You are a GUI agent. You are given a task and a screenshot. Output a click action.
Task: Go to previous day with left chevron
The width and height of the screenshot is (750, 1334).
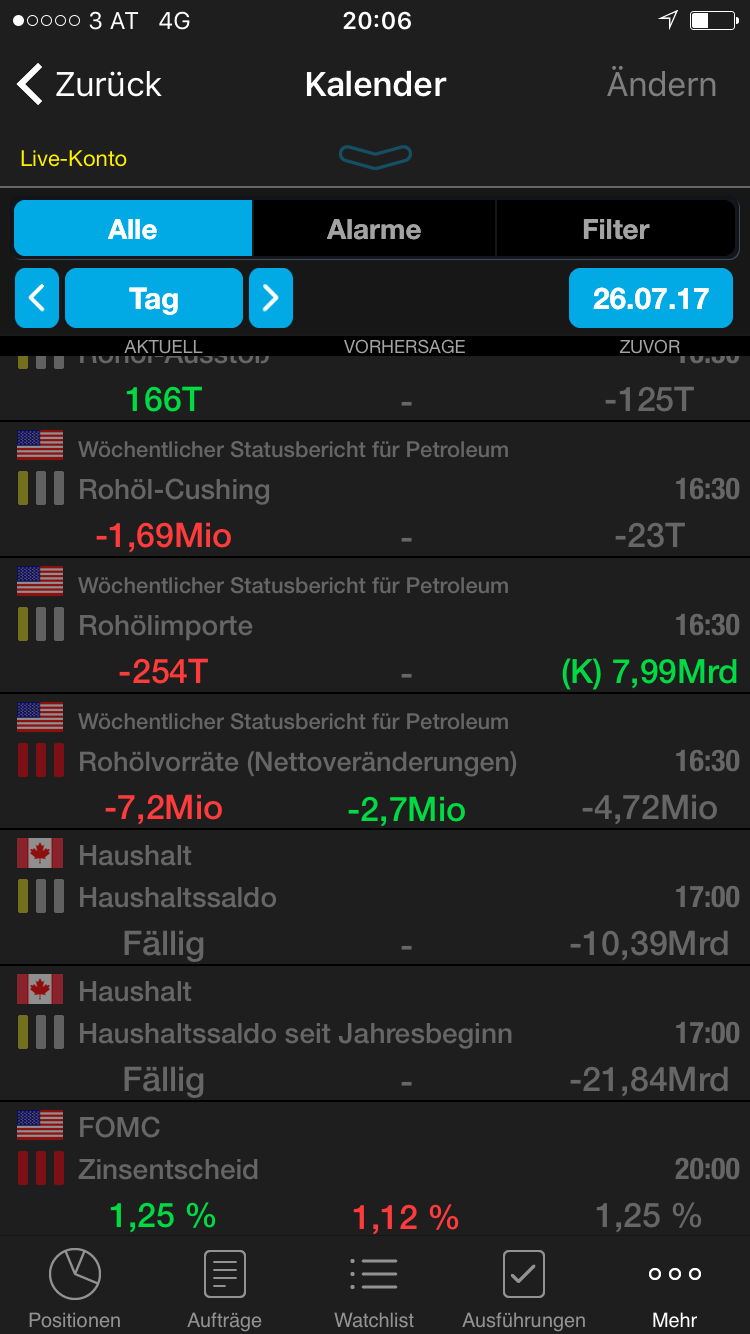(37, 298)
